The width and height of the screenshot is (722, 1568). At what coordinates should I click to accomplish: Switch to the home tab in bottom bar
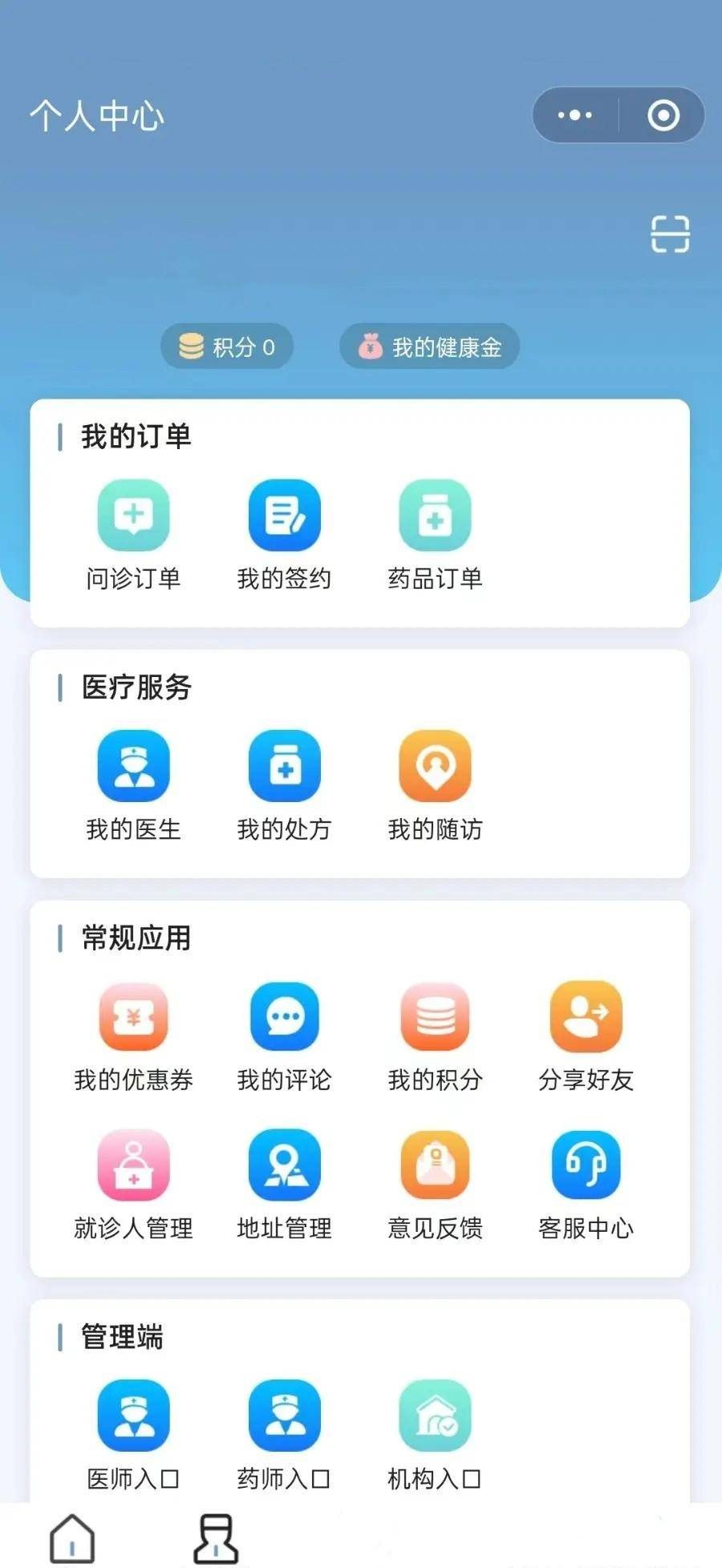72,1538
